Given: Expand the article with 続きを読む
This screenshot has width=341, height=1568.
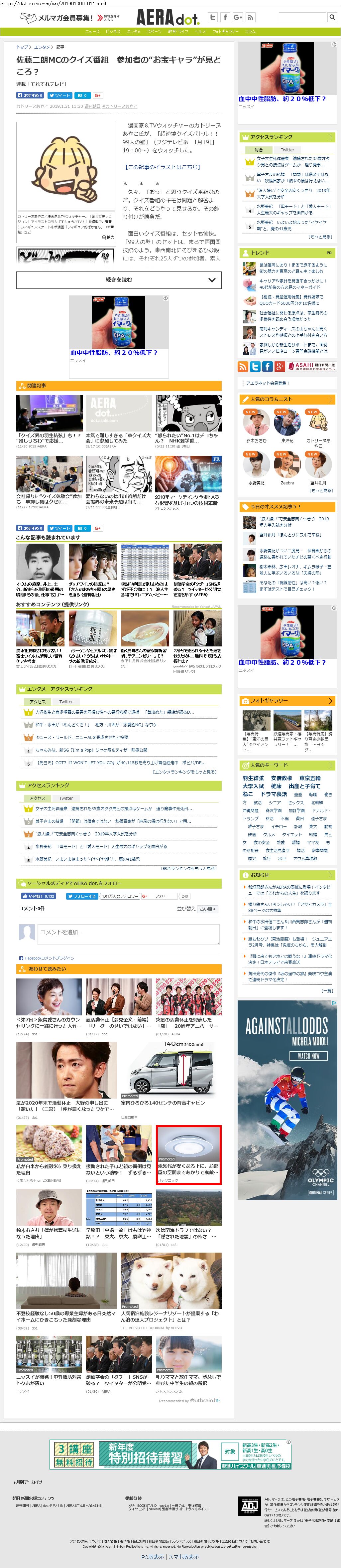Looking at the screenshot, I should click(119, 280).
